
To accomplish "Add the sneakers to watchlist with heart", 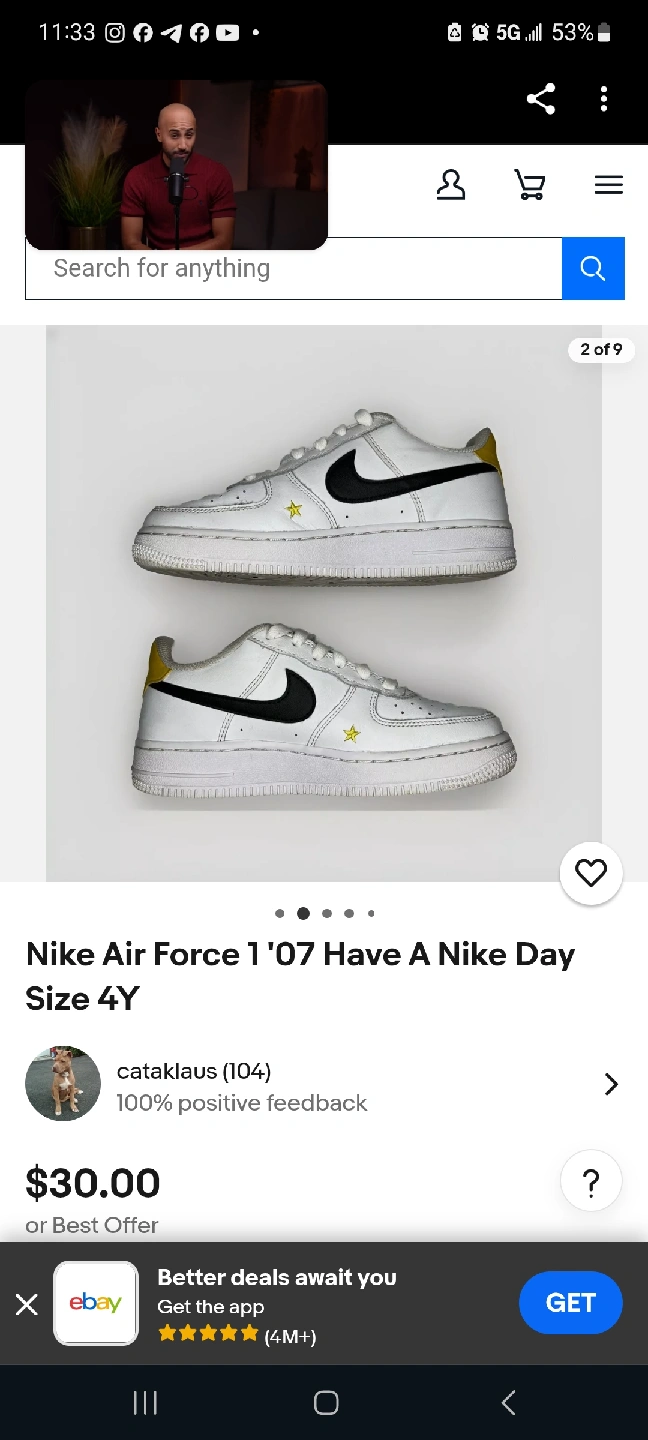I will [591, 874].
